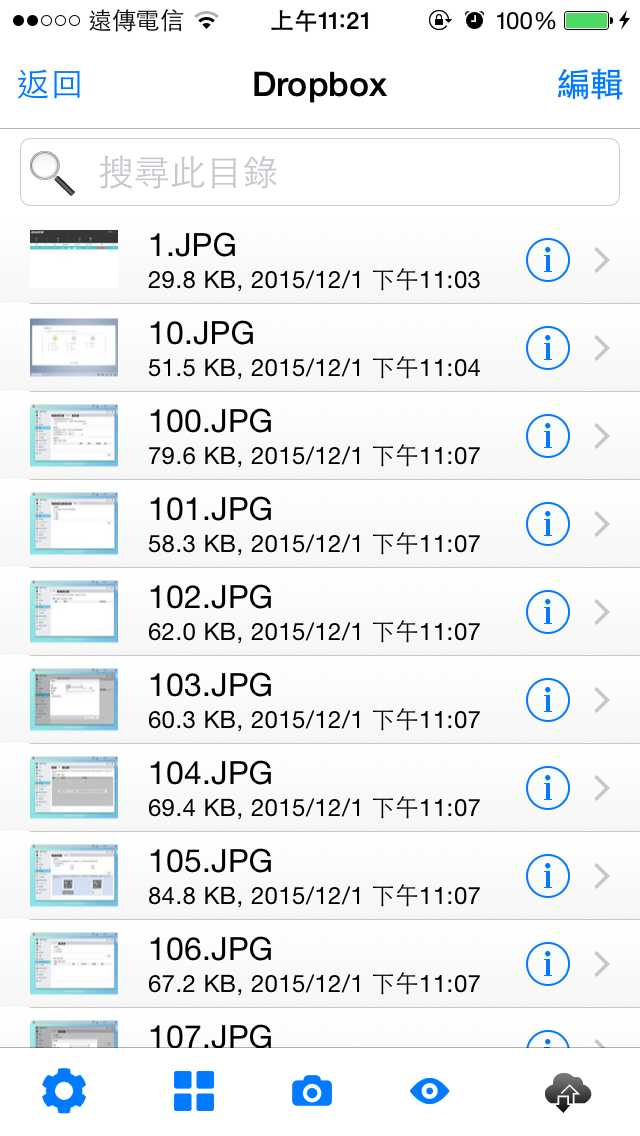
Task: Open the file 104.JPG
Action: pos(320,788)
